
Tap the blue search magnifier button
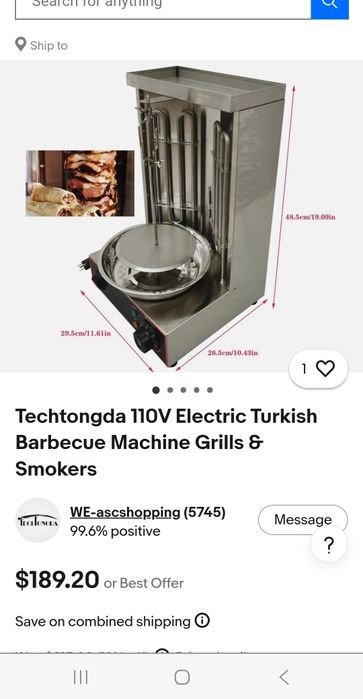330,6
